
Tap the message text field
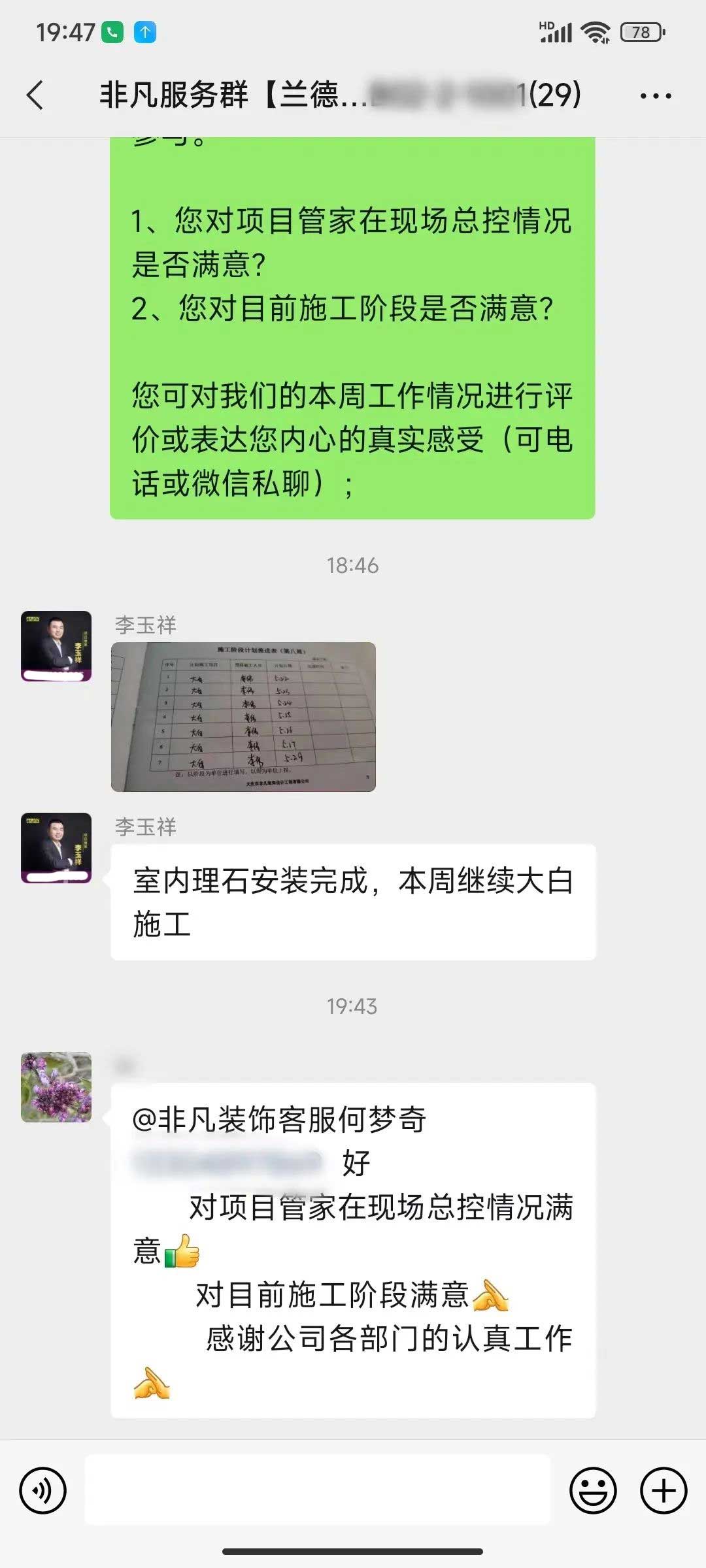coord(318,1490)
